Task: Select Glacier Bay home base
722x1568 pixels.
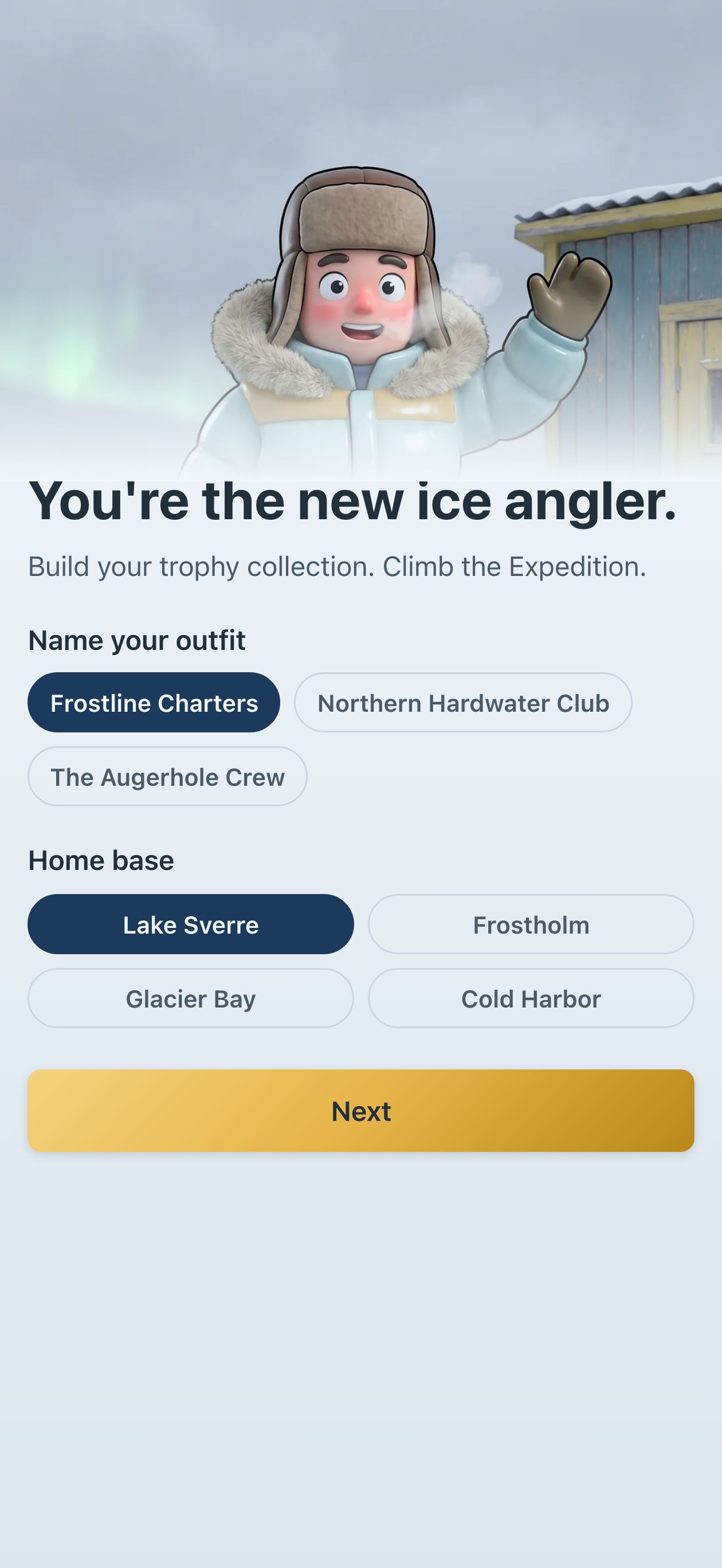Action: [x=191, y=998]
